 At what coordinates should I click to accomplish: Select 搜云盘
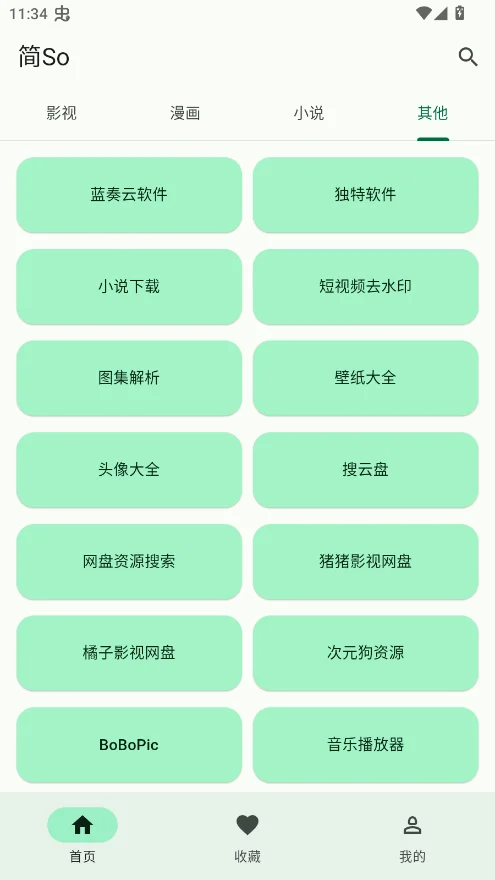pyautogui.click(x=365, y=469)
